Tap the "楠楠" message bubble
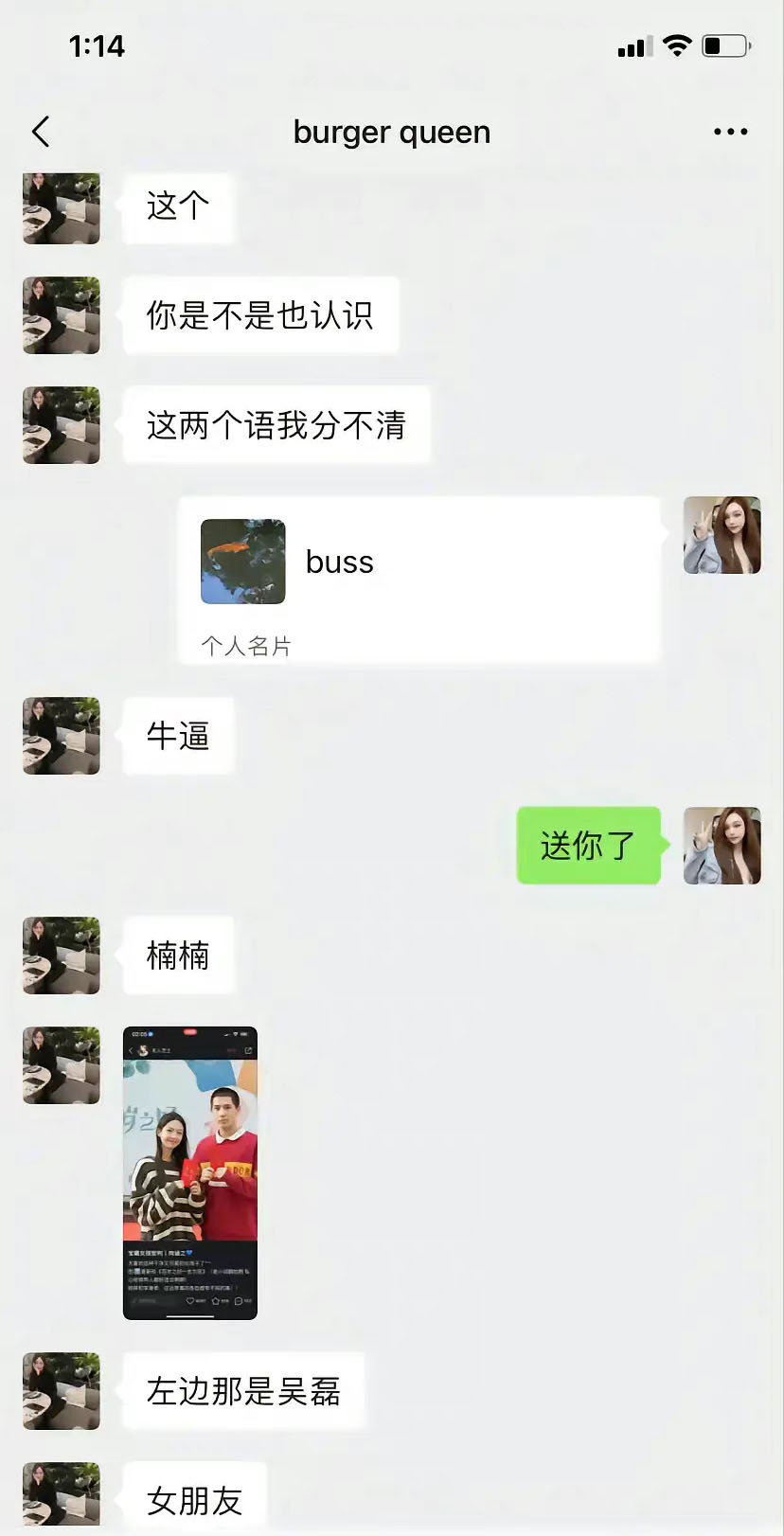 tap(177, 956)
